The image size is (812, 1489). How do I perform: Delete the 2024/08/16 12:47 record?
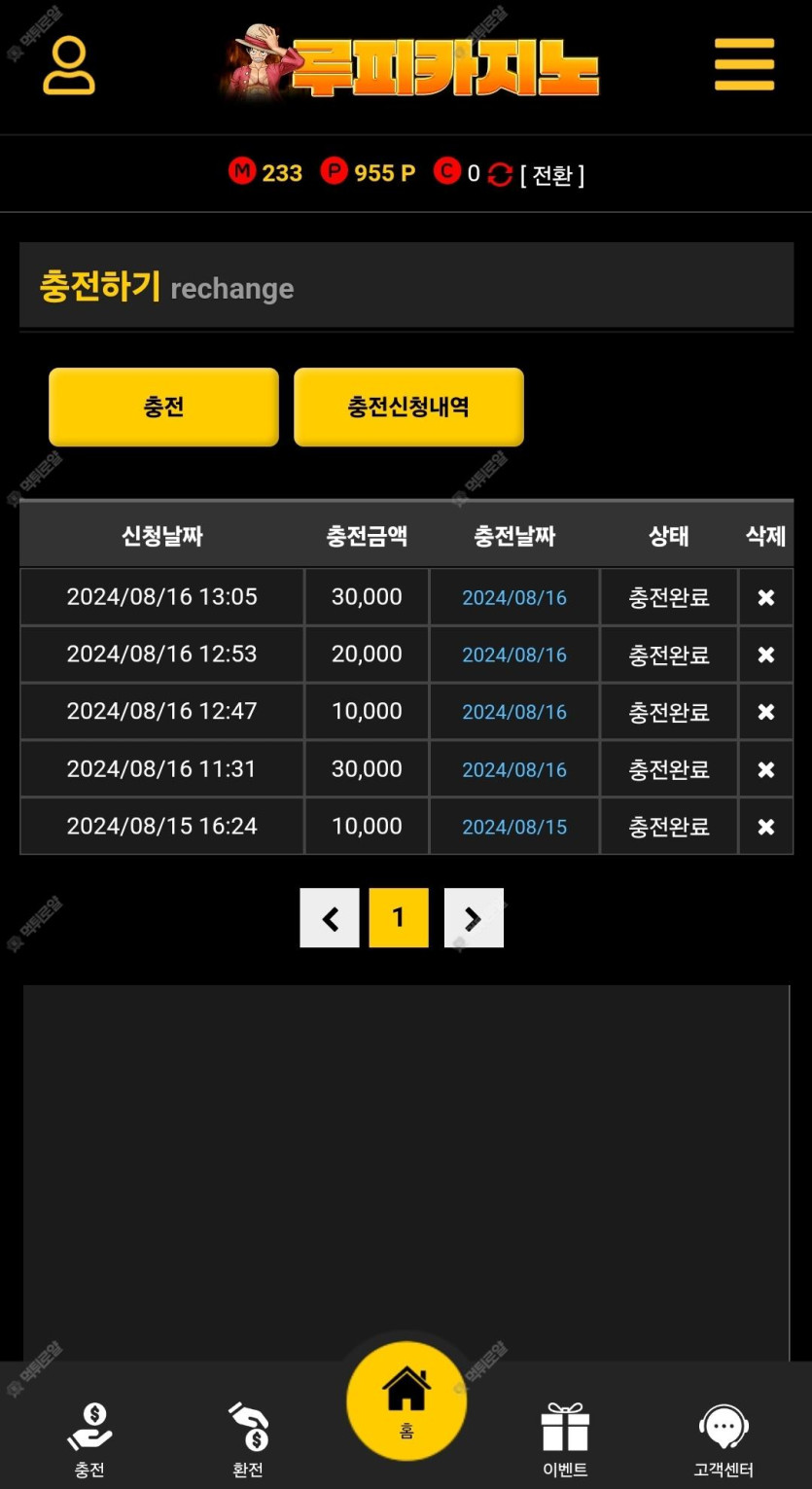coord(765,712)
